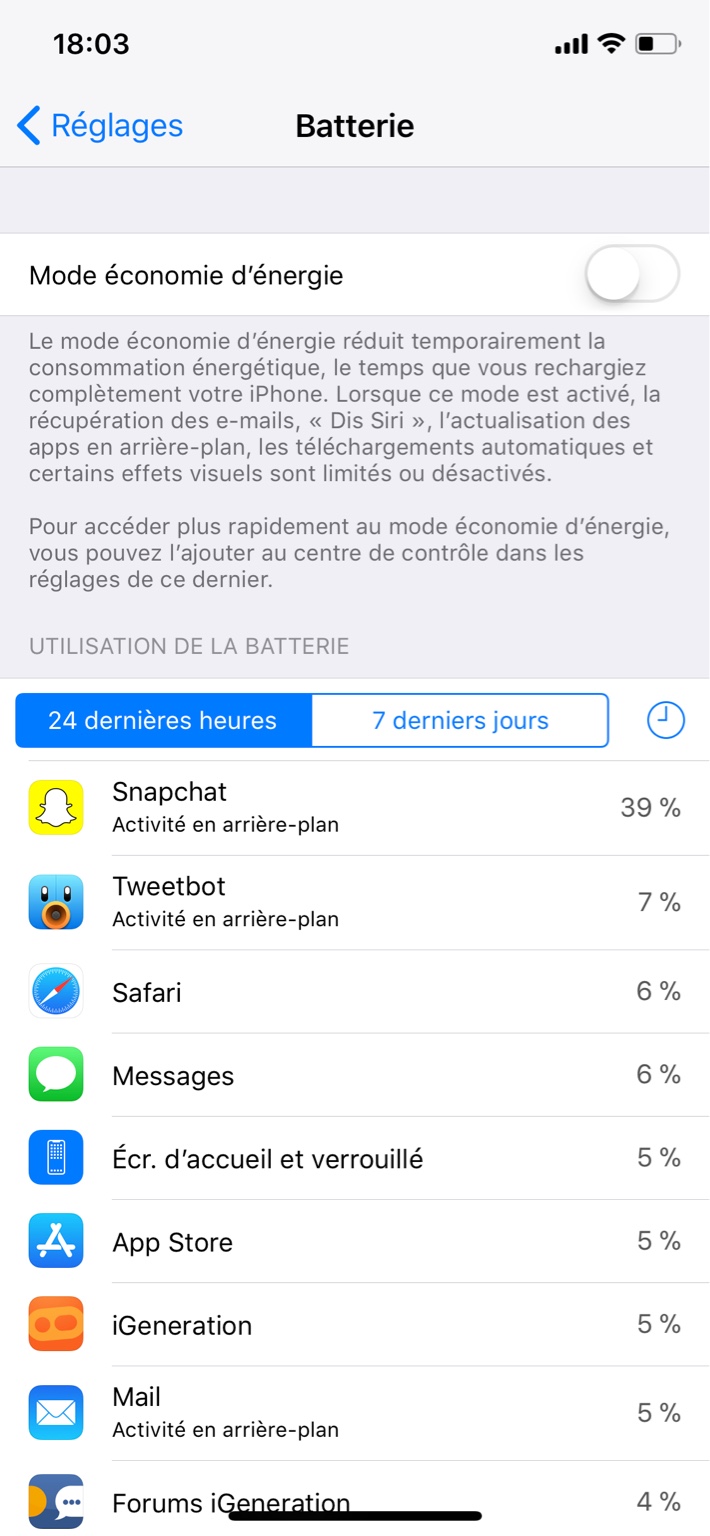Switch to 7 derniers jours
The image size is (710, 1536).
point(460,720)
